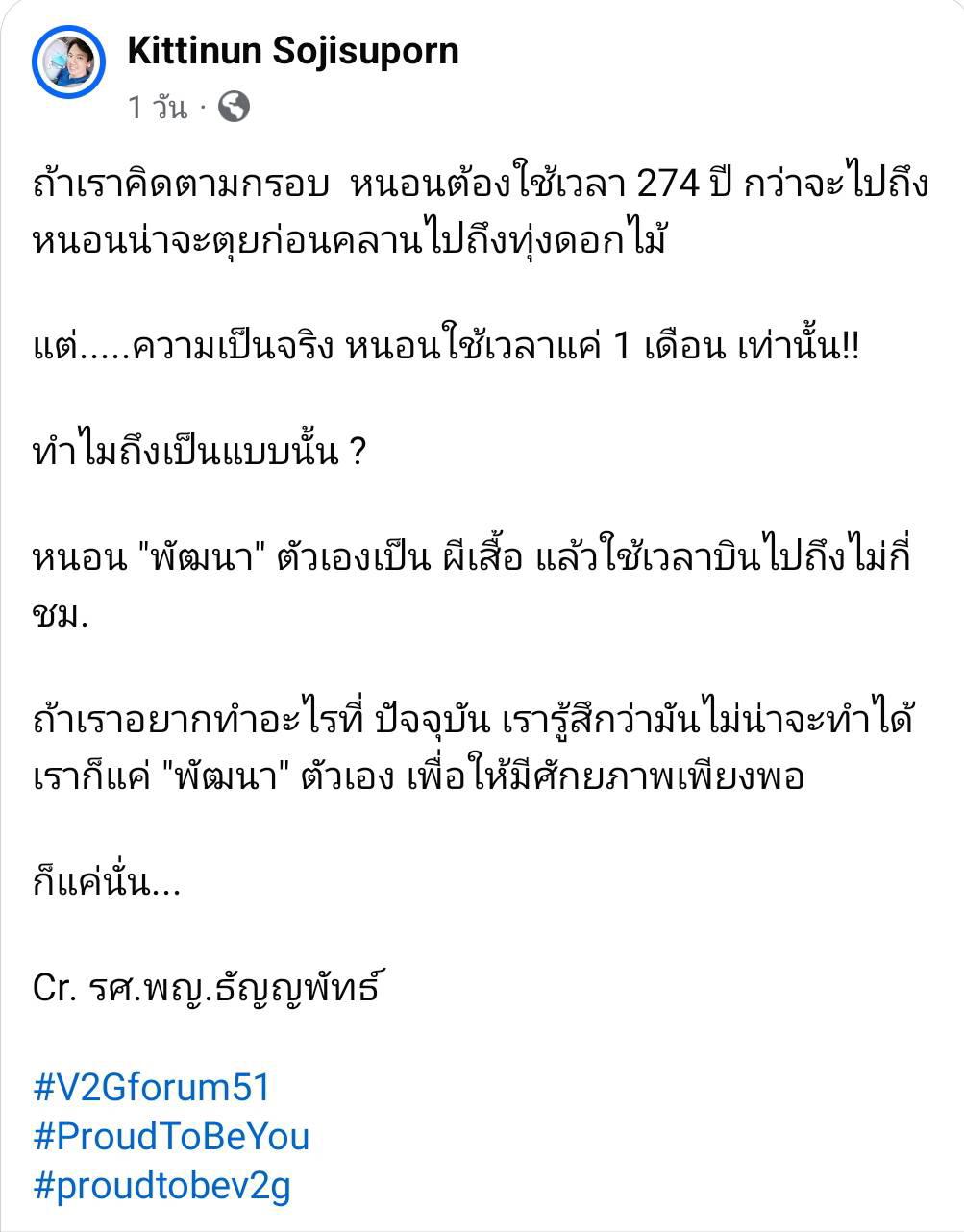The image size is (964, 1232).
Task: Tap the public globe privacy icon
Action: click(x=234, y=107)
